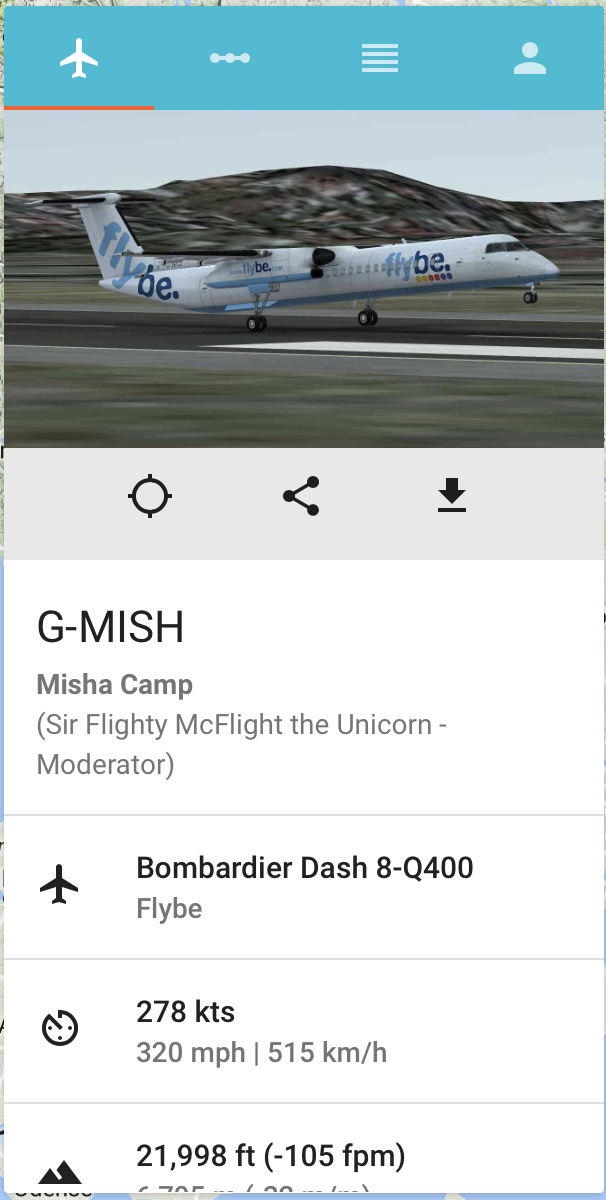This screenshot has height=1200, width=606.
Task: Download the flight data
Action: pos(452,496)
